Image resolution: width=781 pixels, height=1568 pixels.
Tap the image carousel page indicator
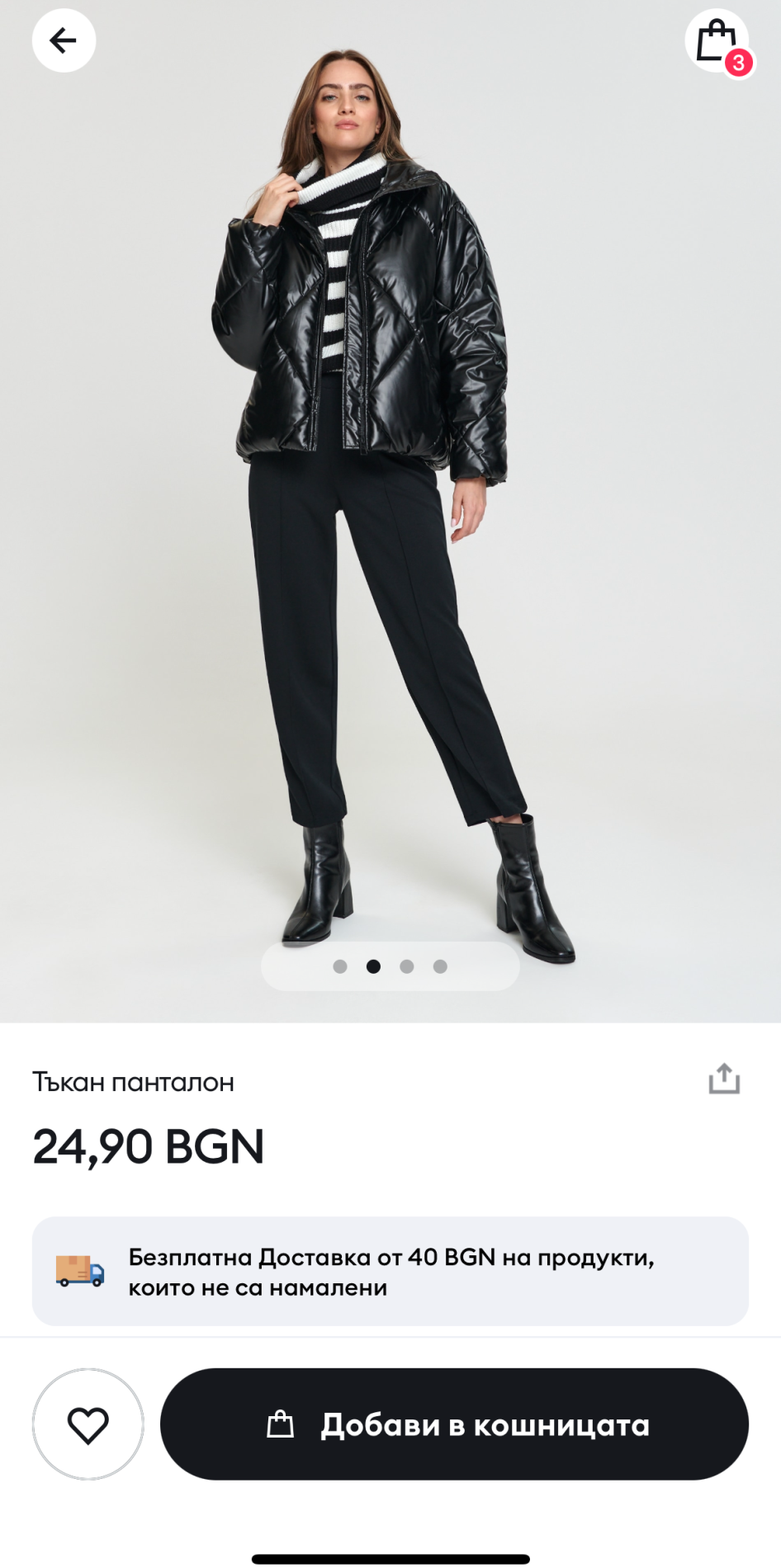(390, 966)
